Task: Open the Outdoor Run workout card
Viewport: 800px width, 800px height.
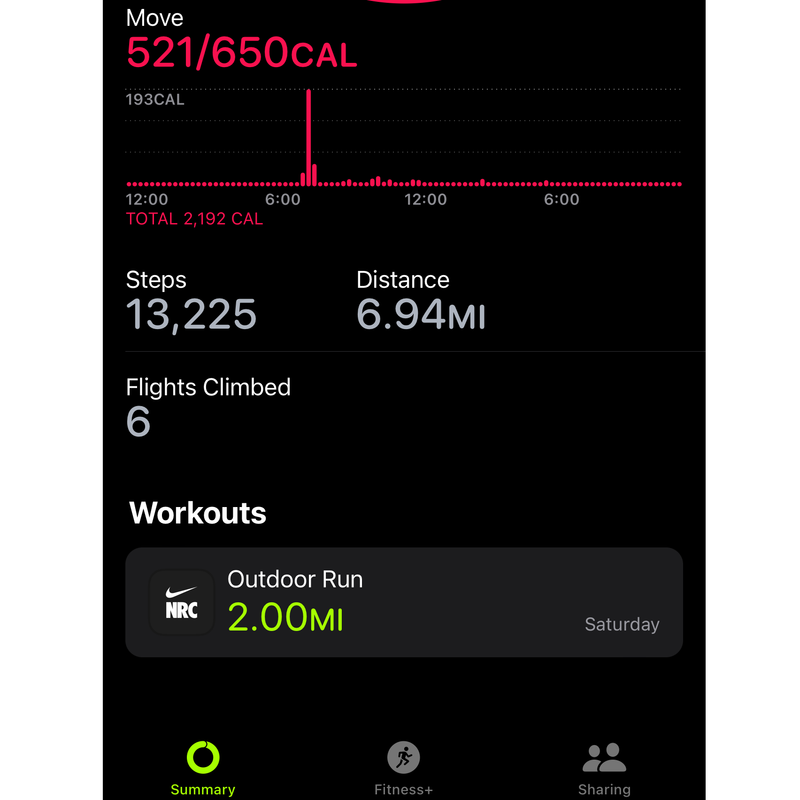Action: pos(404,602)
